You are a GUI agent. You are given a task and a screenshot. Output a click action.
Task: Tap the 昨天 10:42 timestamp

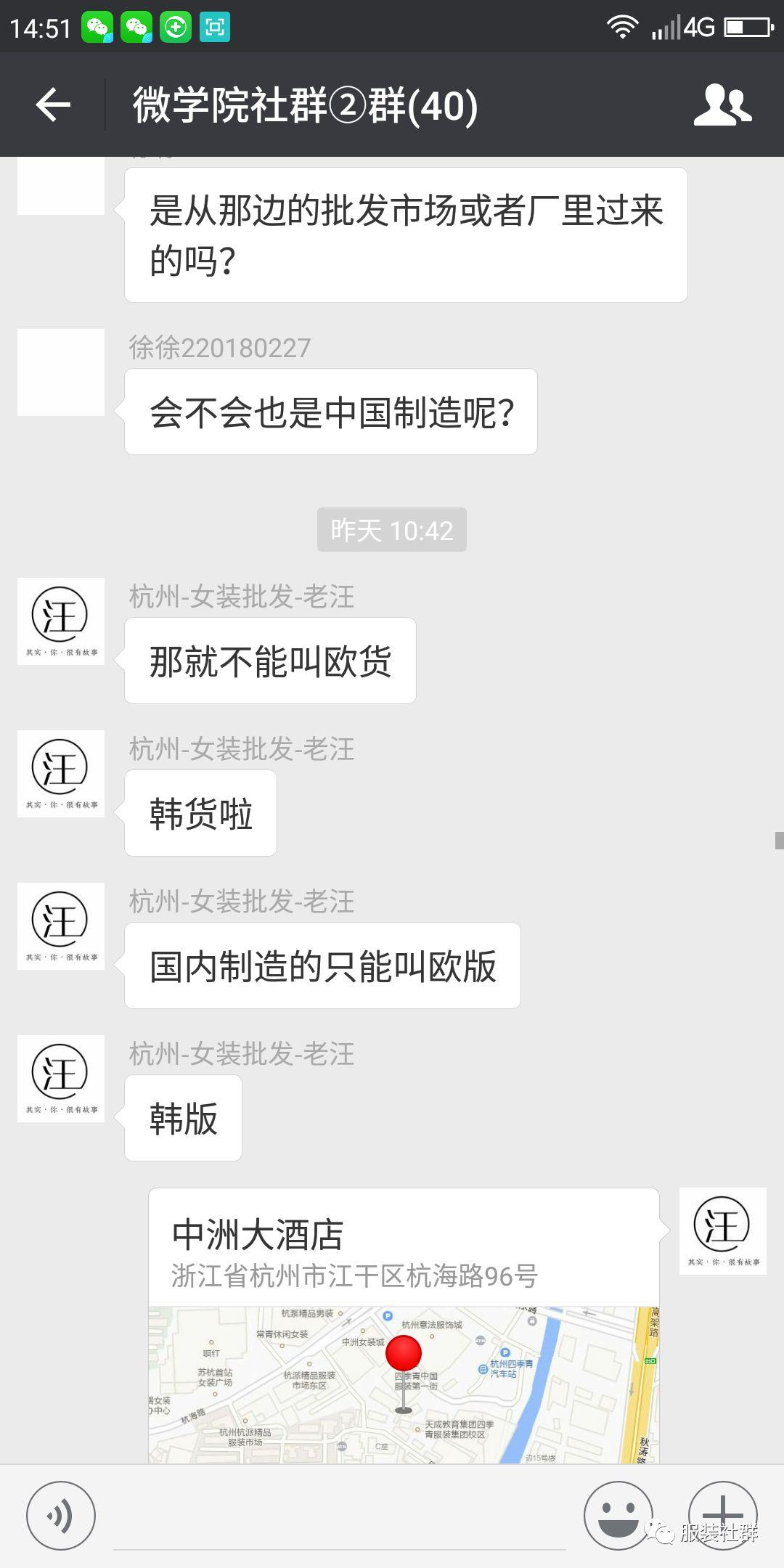(392, 531)
